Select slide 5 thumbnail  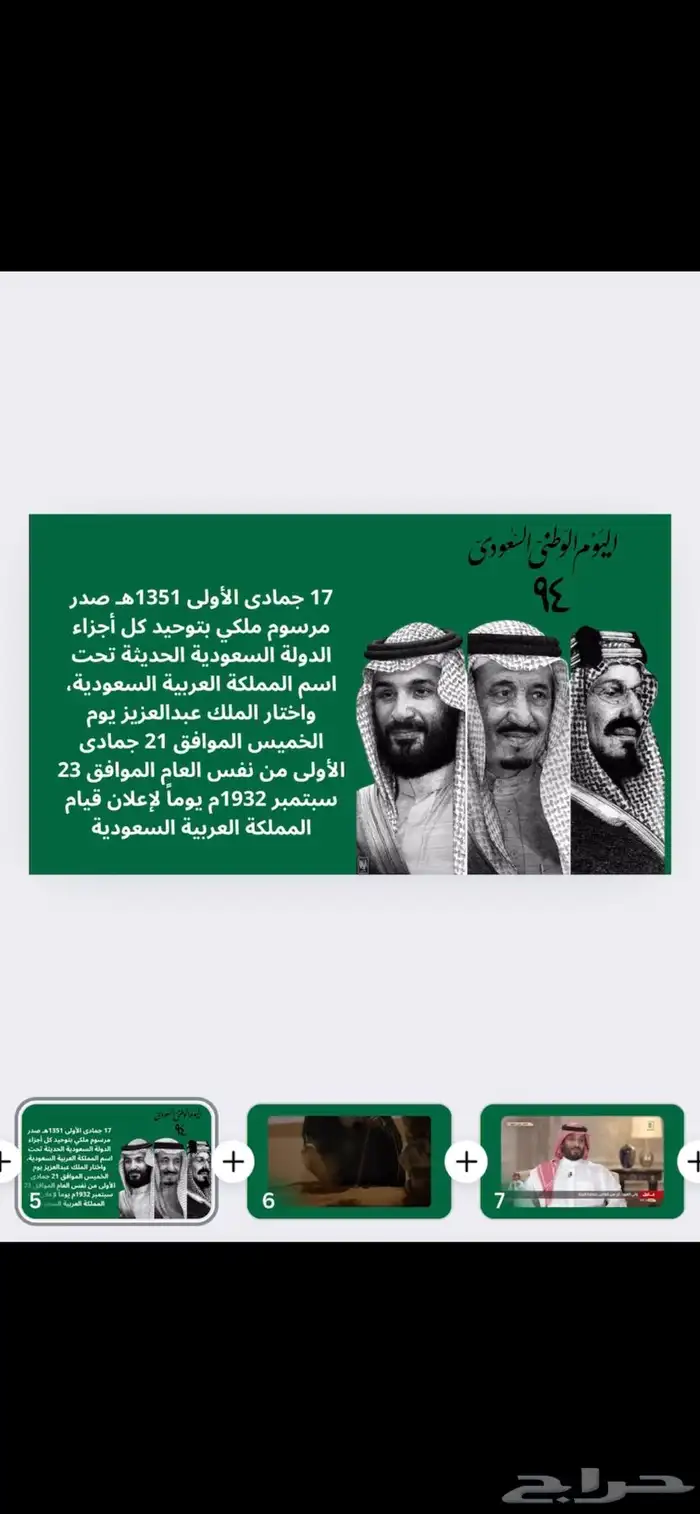pos(117,1161)
